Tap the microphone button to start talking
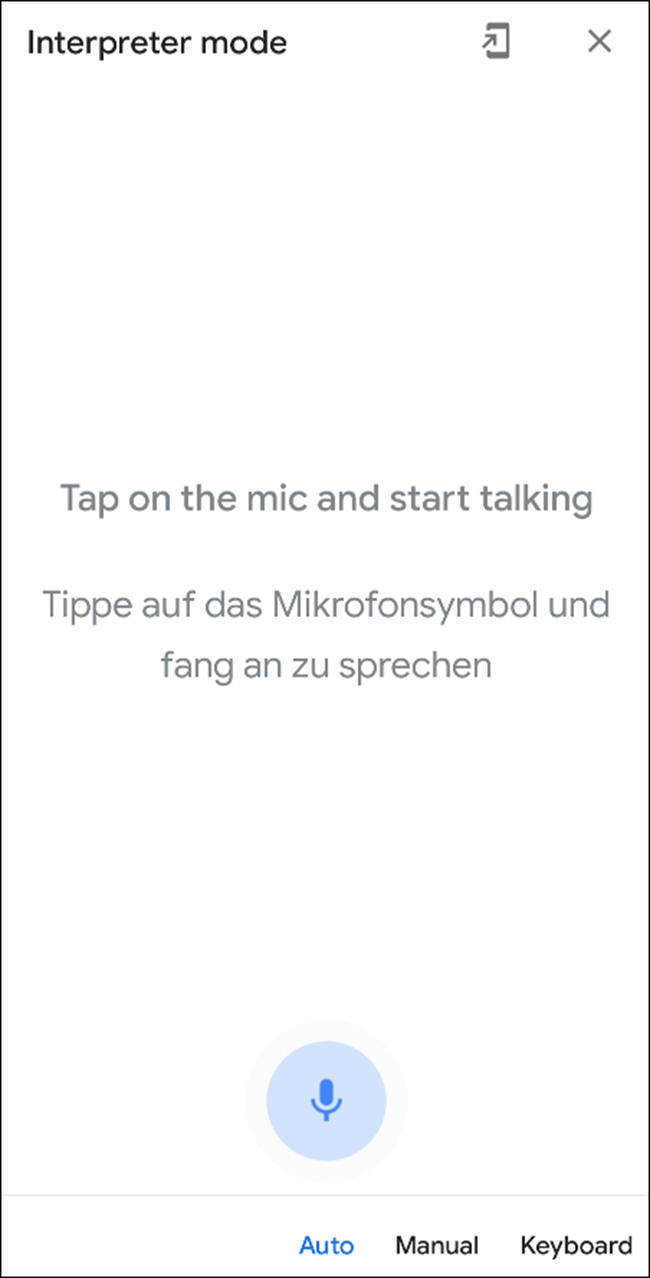Image resolution: width=650 pixels, height=1278 pixels. tap(326, 1101)
